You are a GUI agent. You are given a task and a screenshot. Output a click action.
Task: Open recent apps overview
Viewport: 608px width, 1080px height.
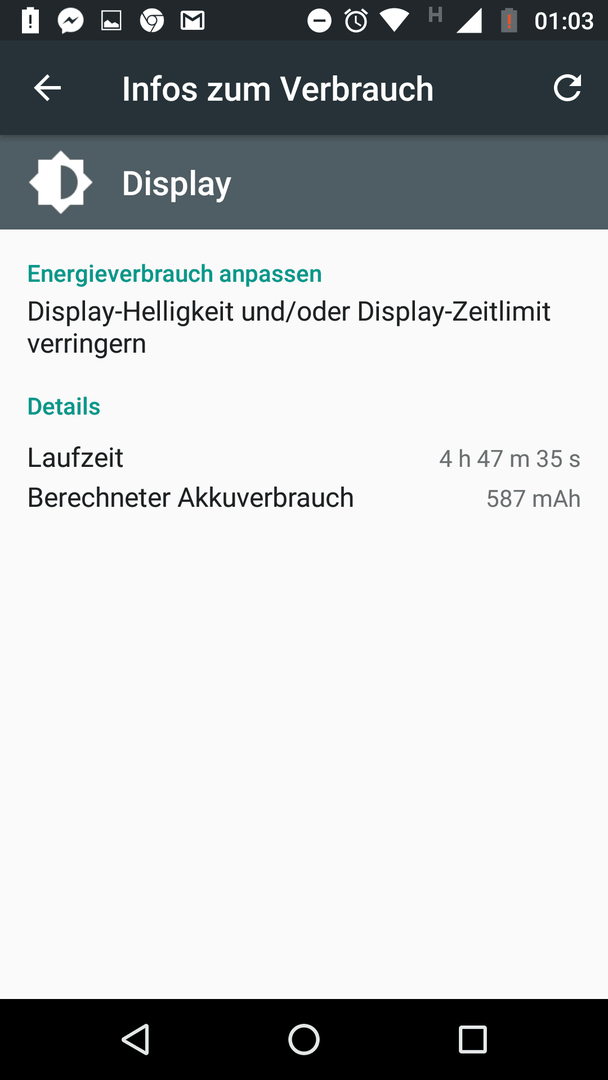(472, 1039)
